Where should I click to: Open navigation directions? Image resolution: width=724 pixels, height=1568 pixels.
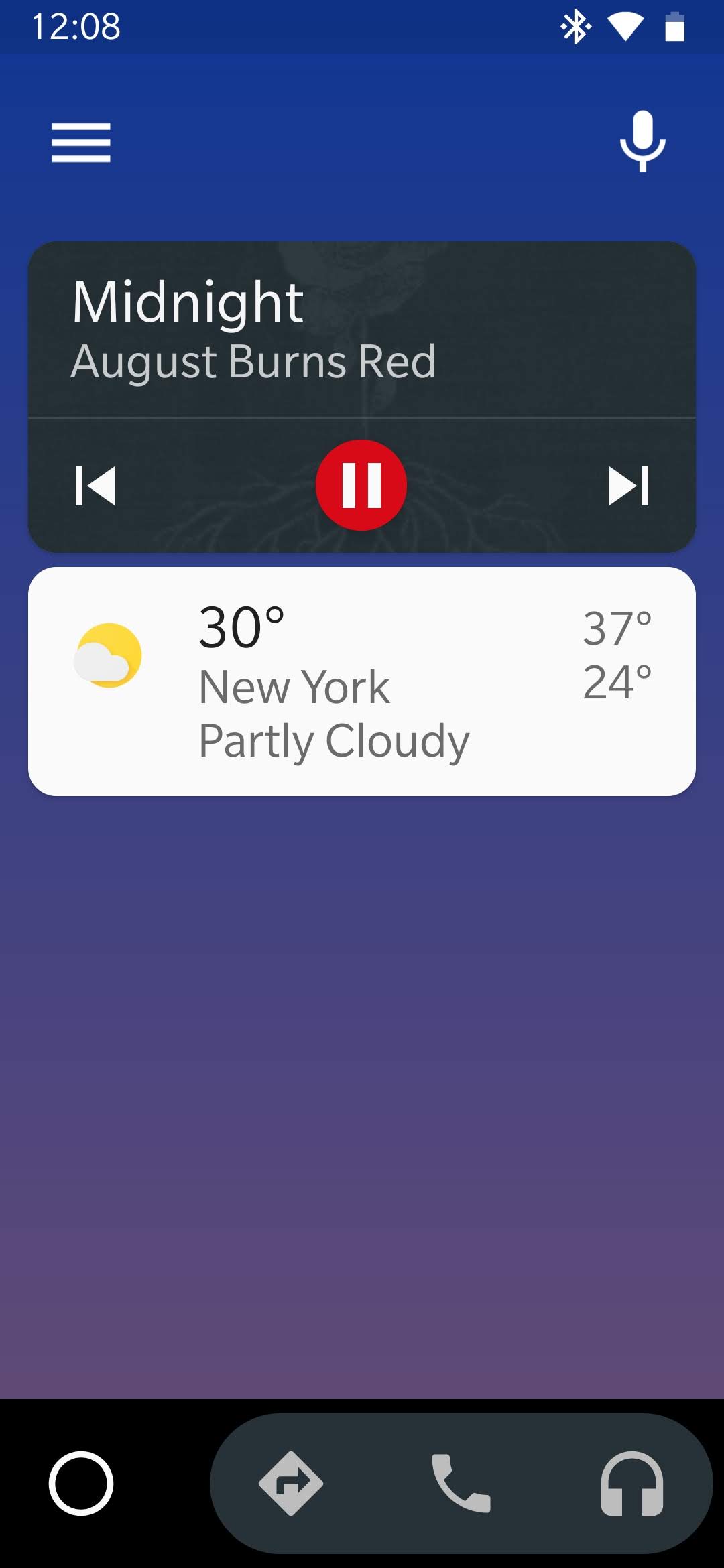pos(291,1484)
